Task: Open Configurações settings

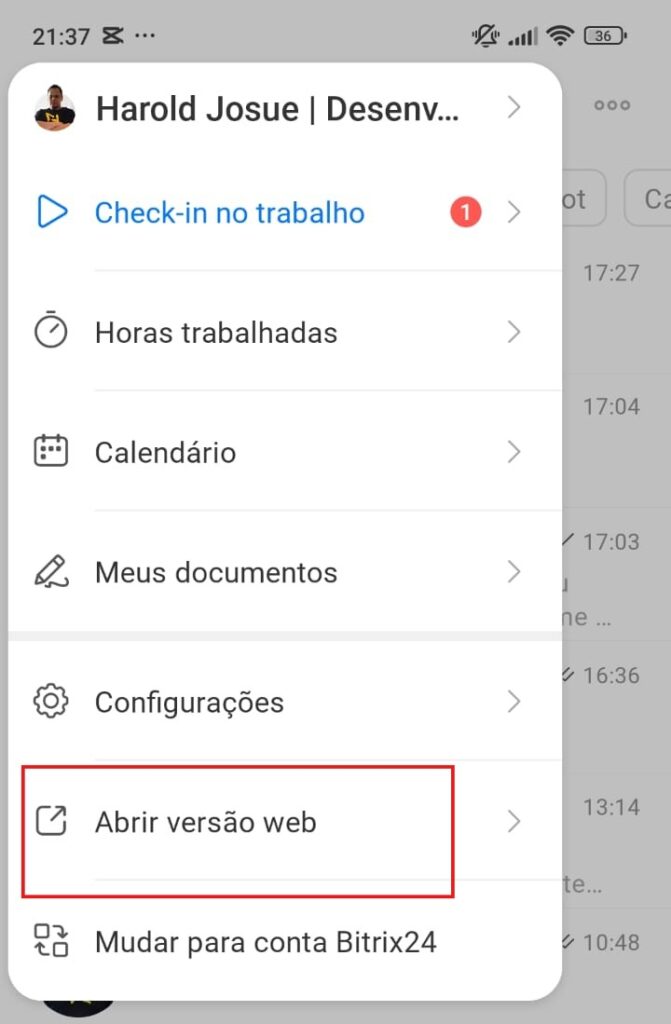Action: pos(189,702)
